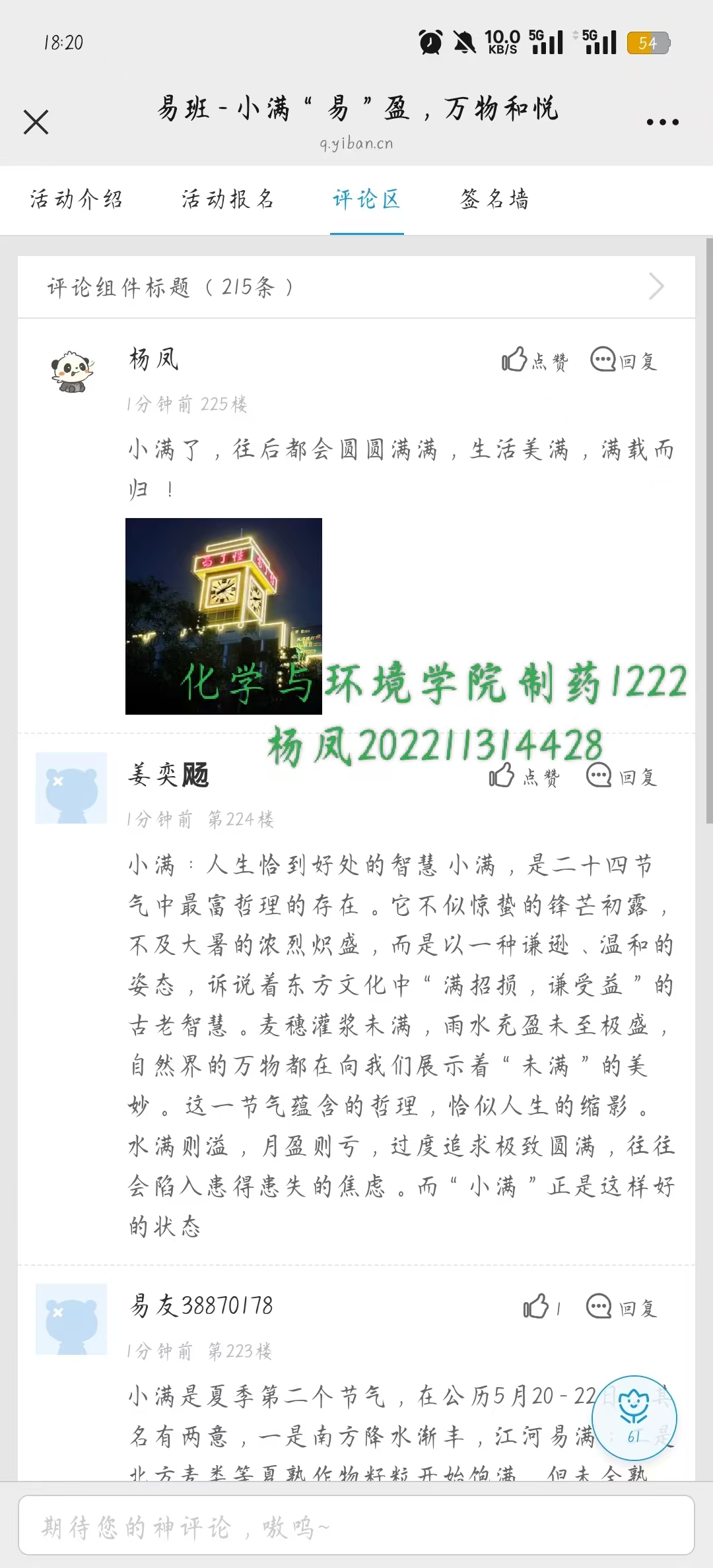Reply to 杨凤's comment
Image resolution: width=713 pixels, height=1568 pixels.
point(624,360)
